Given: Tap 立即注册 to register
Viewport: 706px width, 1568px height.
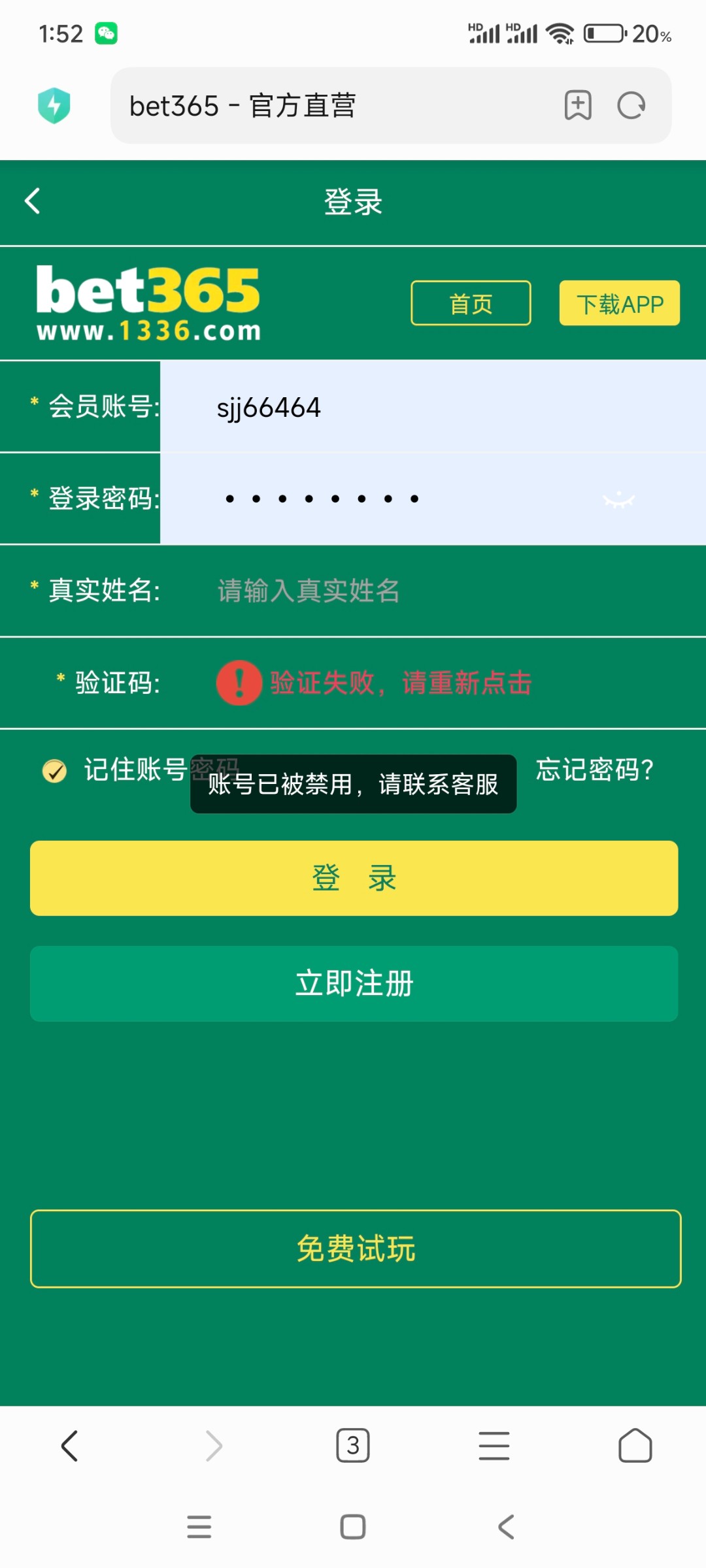Looking at the screenshot, I should point(354,984).
